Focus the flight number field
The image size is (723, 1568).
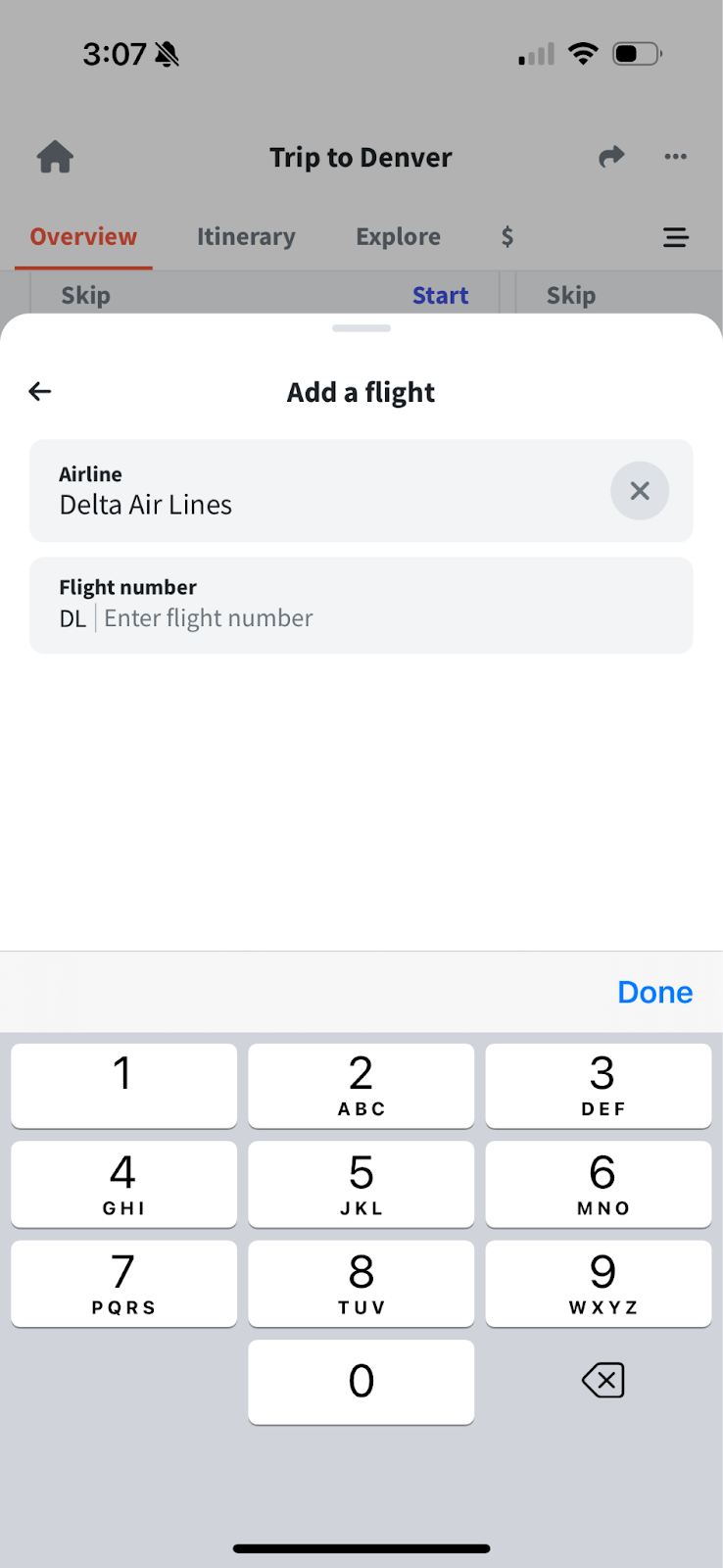click(x=372, y=617)
